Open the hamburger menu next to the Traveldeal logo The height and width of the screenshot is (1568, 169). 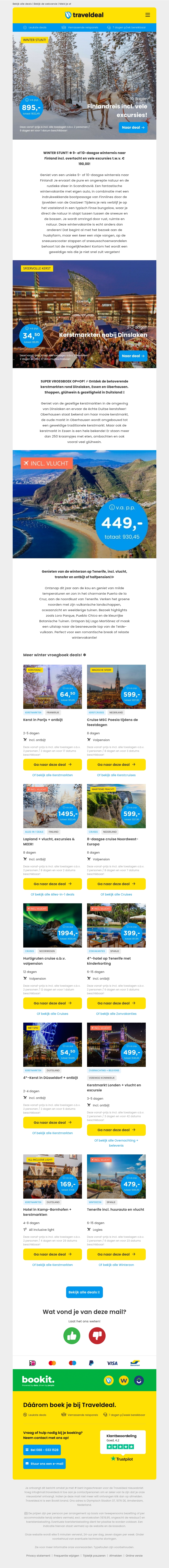click(x=147, y=15)
